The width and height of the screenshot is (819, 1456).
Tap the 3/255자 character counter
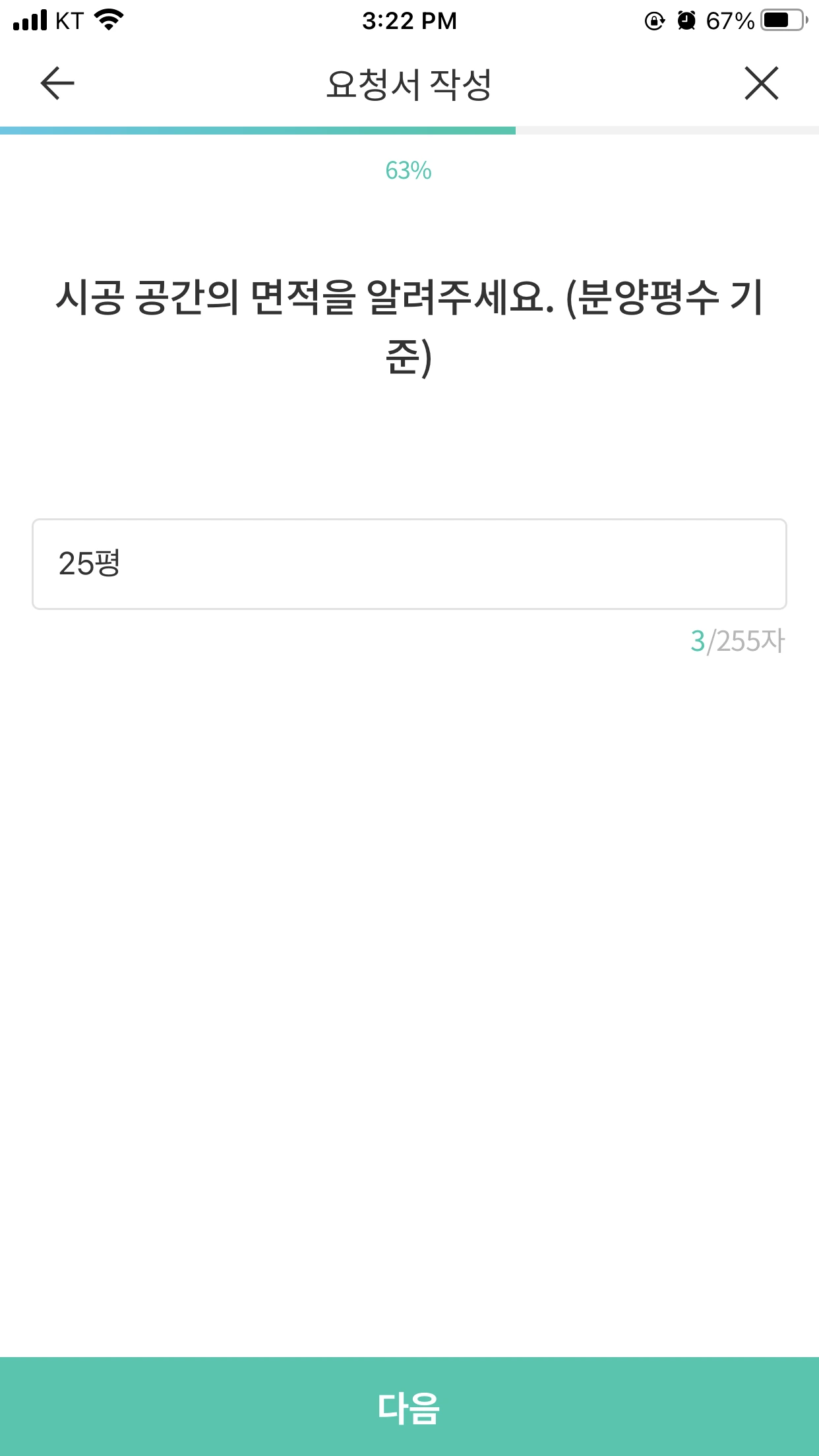coord(737,640)
